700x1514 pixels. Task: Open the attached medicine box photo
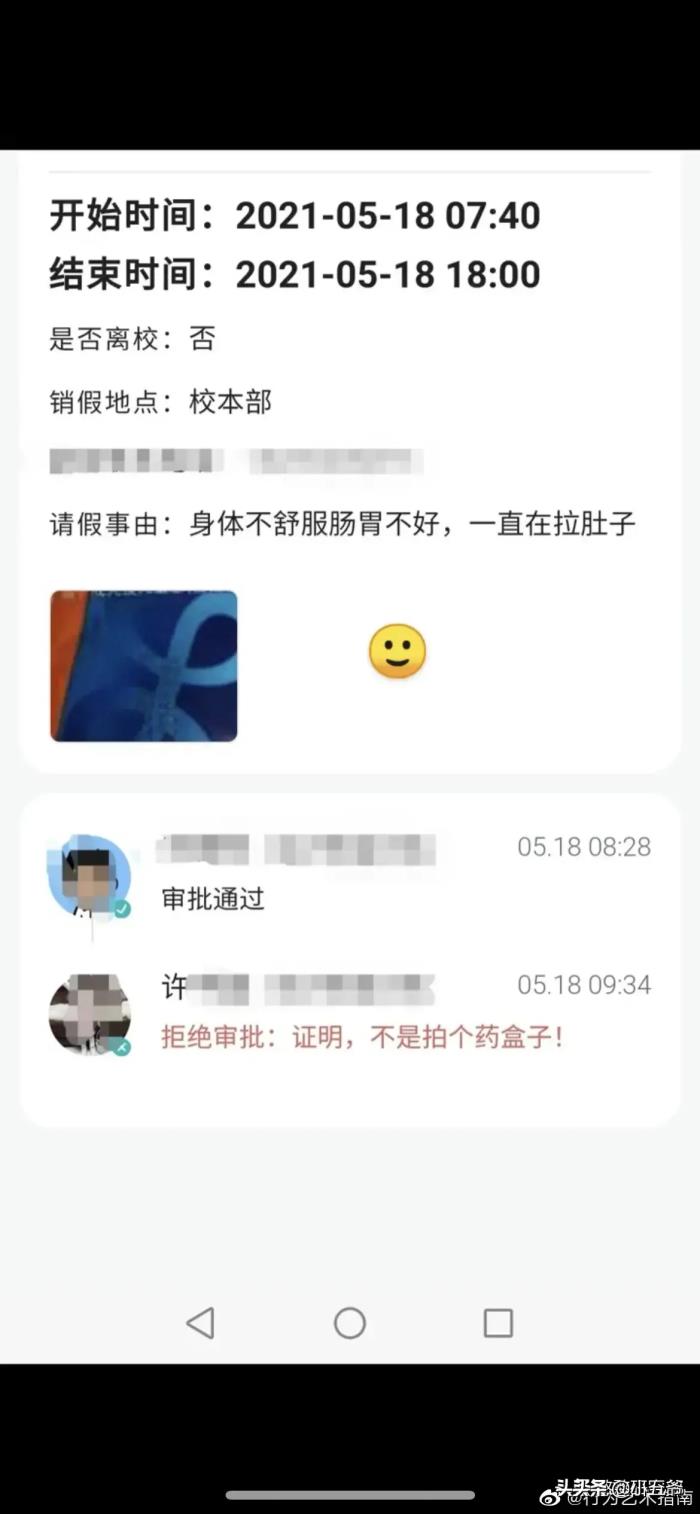144,666
